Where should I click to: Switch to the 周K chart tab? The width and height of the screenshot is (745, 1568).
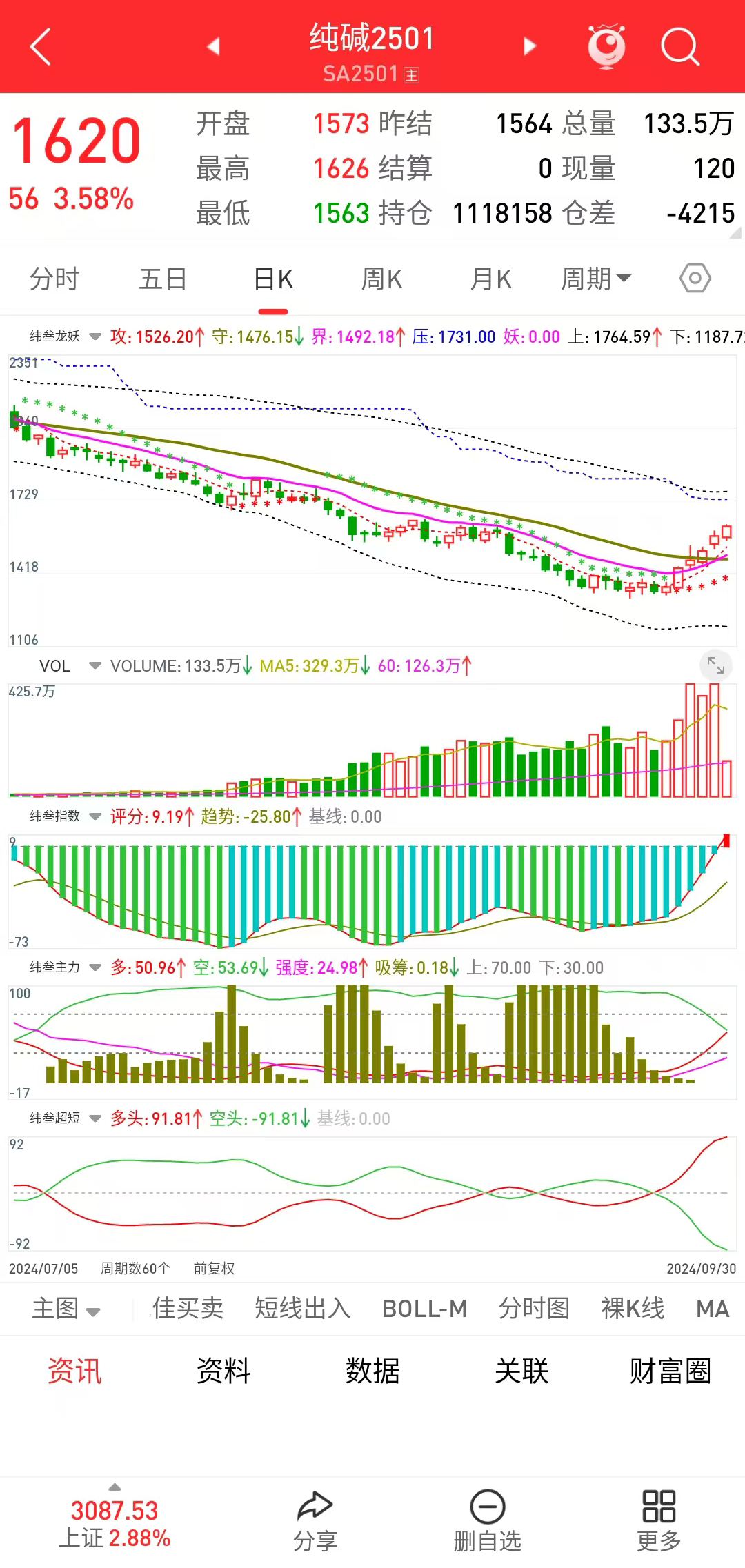[x=381, y=279]
